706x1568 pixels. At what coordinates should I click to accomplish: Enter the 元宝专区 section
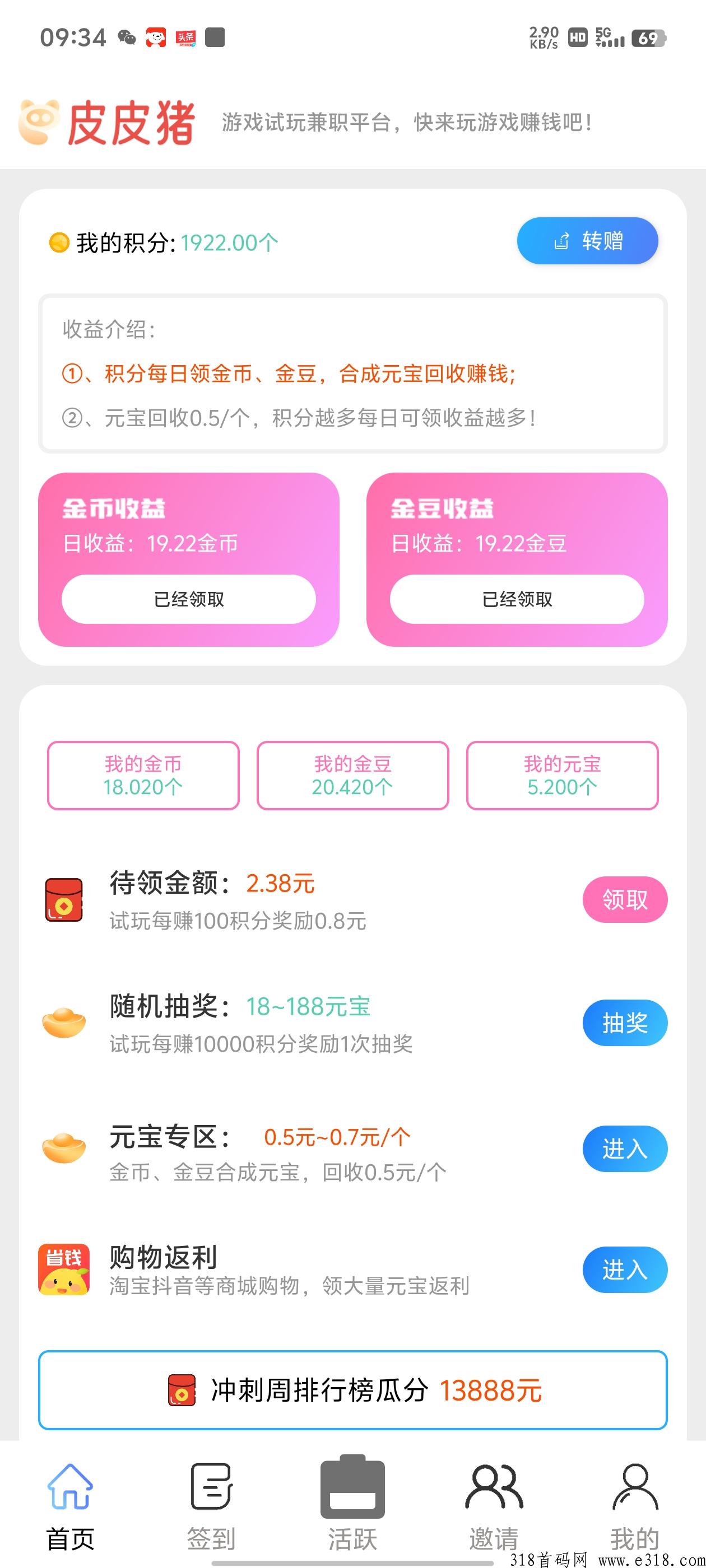[625, 1149]
